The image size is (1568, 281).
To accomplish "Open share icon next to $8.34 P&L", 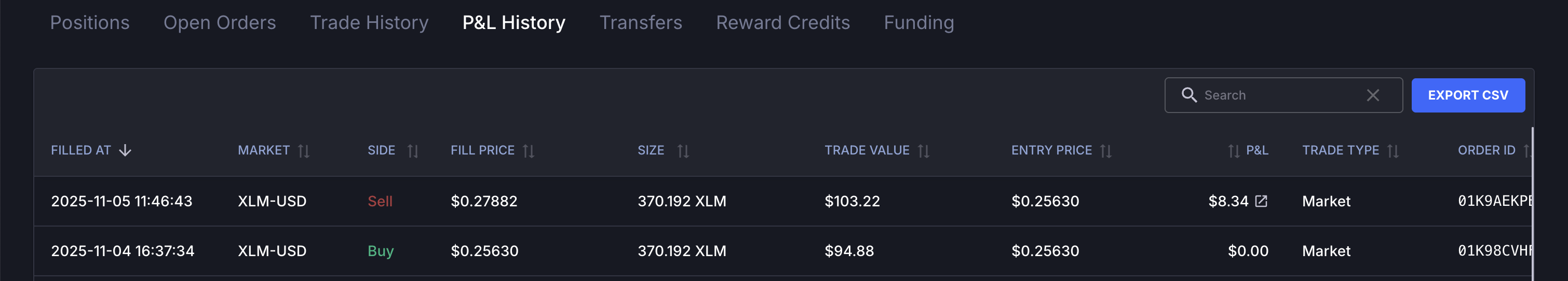I will (x=1261, y=201).
